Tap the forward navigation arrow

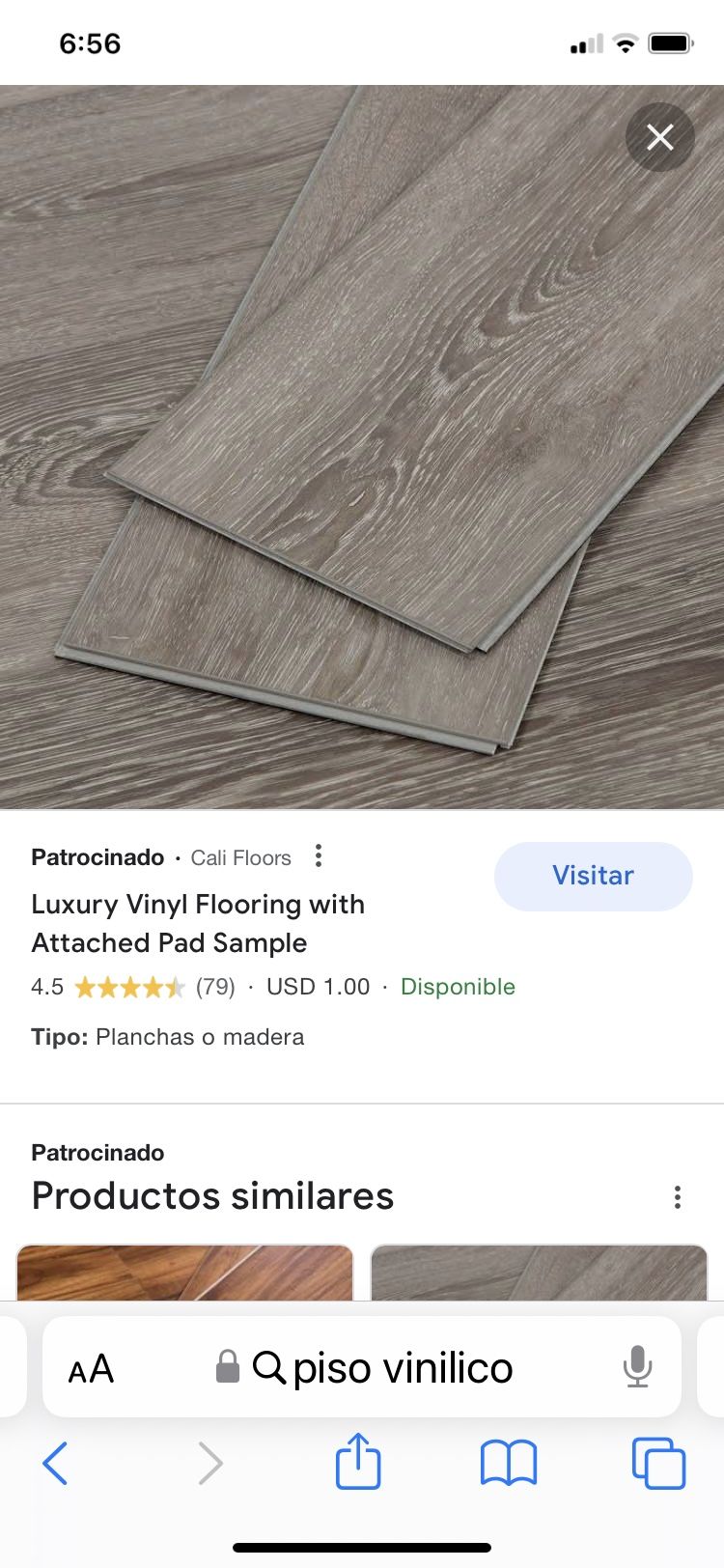(210, 1462)
